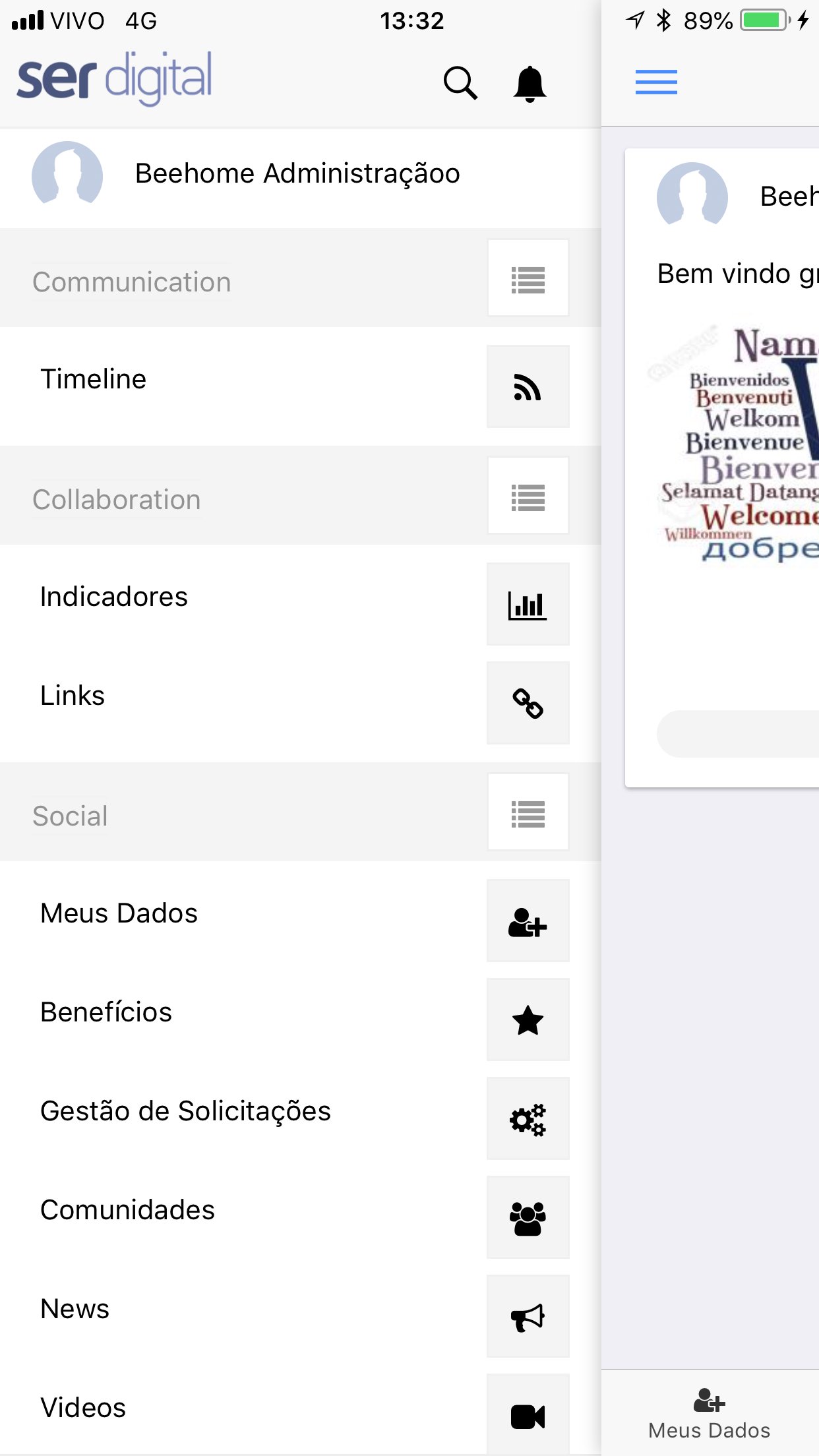Open the Timeline menu item

click(94, 380)
